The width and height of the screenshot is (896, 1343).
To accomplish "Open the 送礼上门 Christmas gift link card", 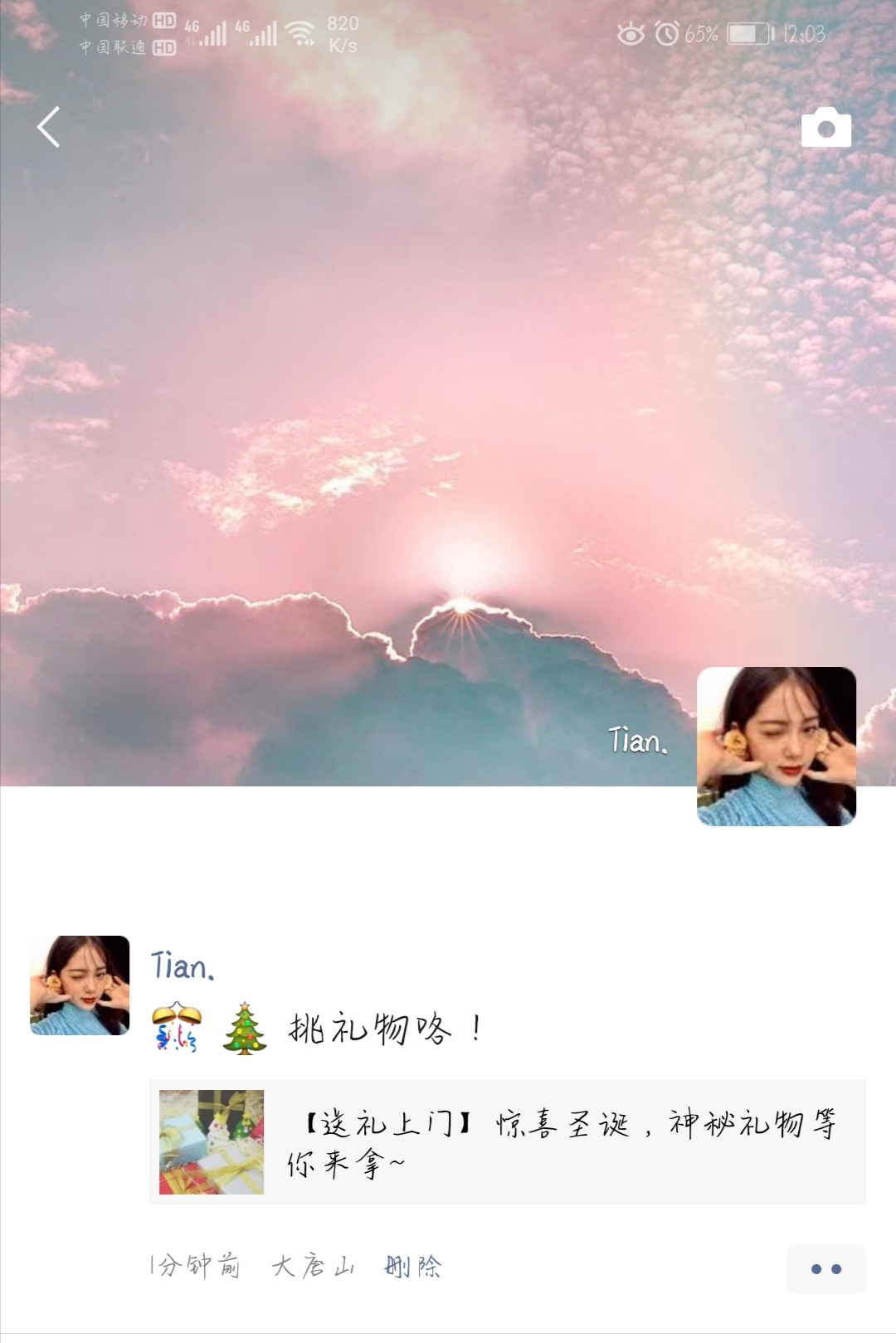I will pyautogui.click(x=507, y=1142).
